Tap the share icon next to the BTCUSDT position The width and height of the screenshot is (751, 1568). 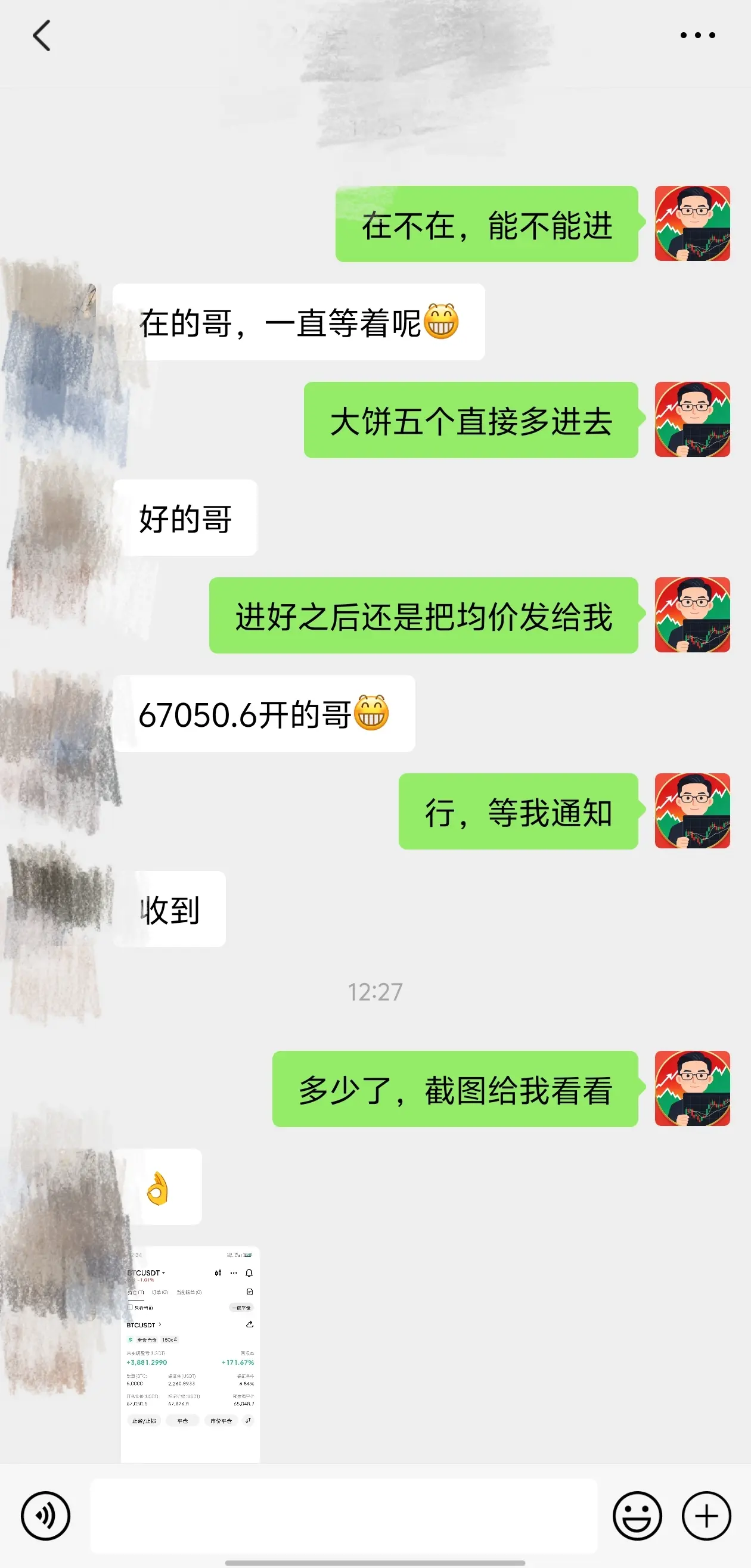click(250, 1326)
